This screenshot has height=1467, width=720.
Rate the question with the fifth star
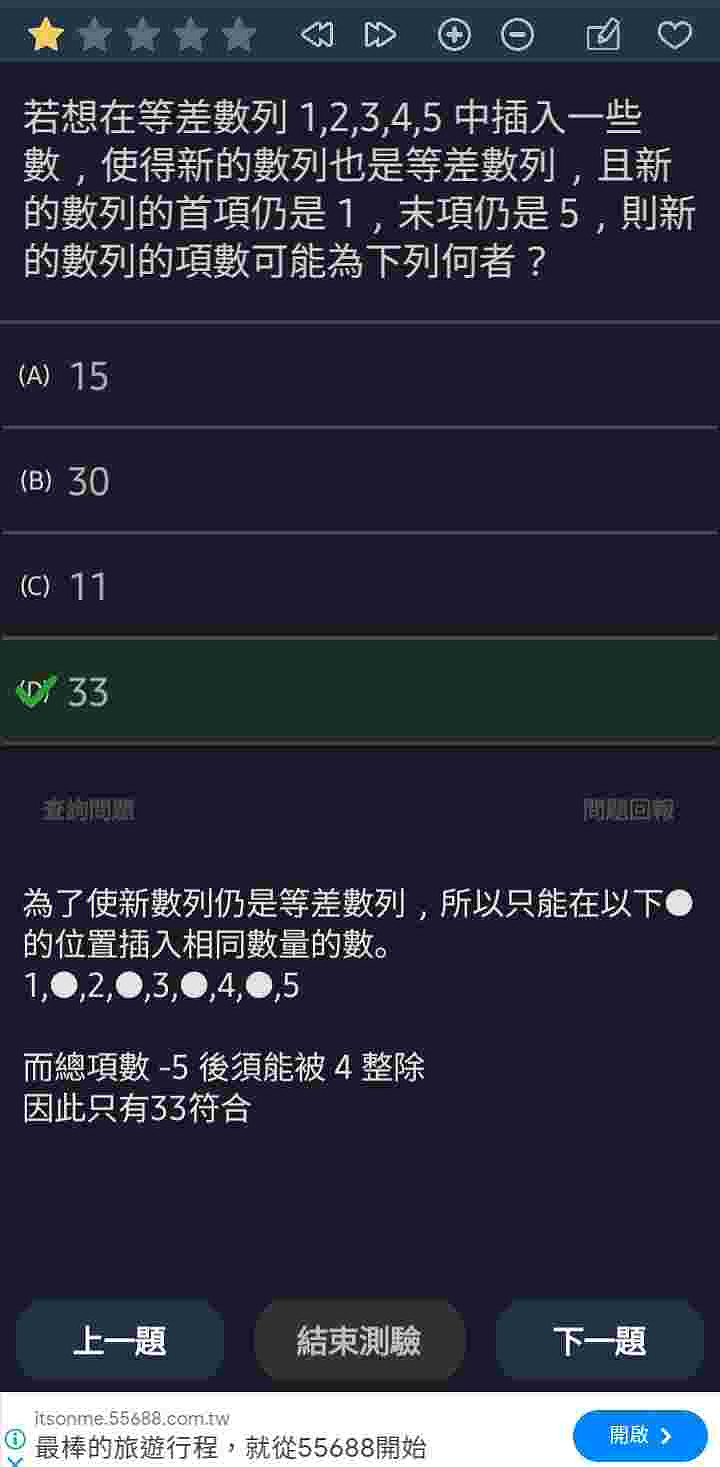(x=238, y=36)
